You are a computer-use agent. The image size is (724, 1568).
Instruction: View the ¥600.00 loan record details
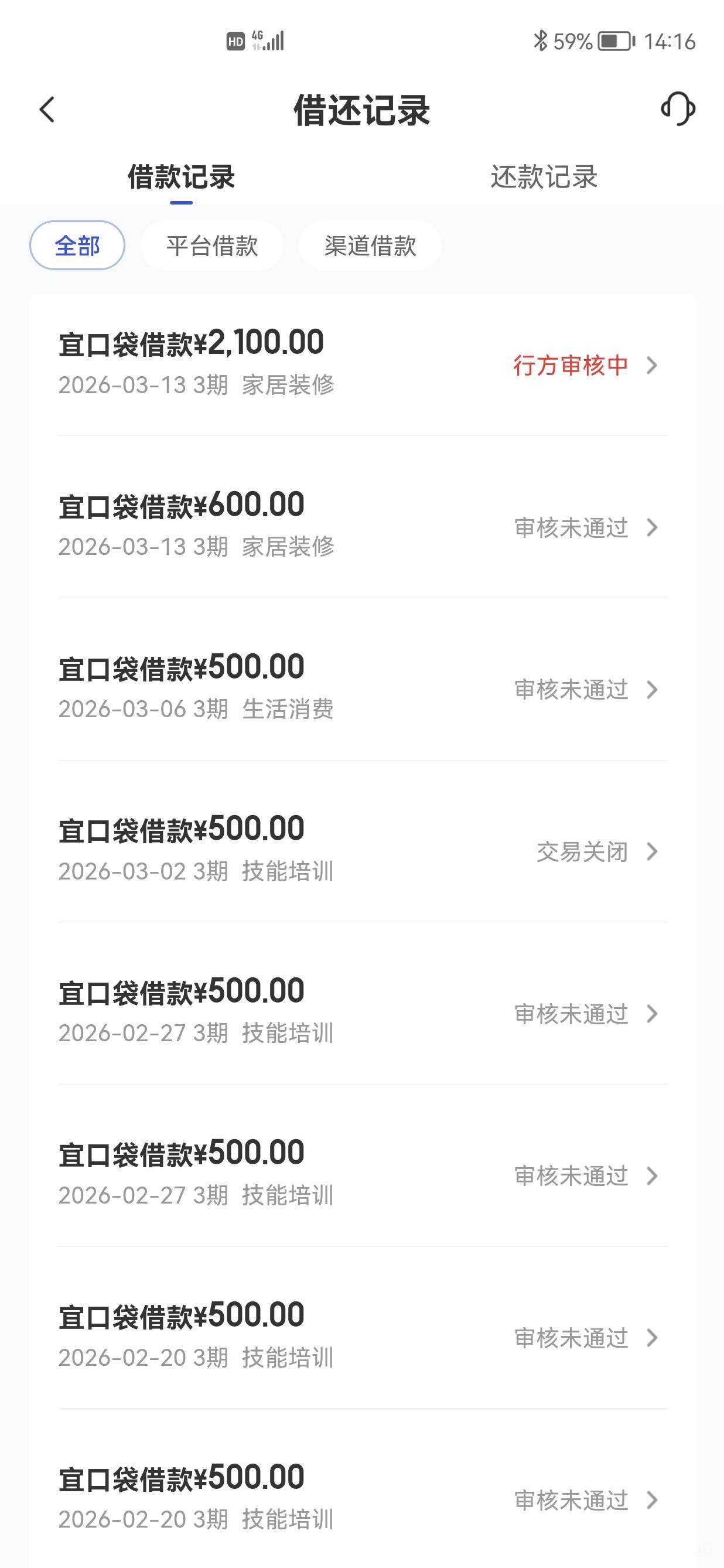coord(363,526)
